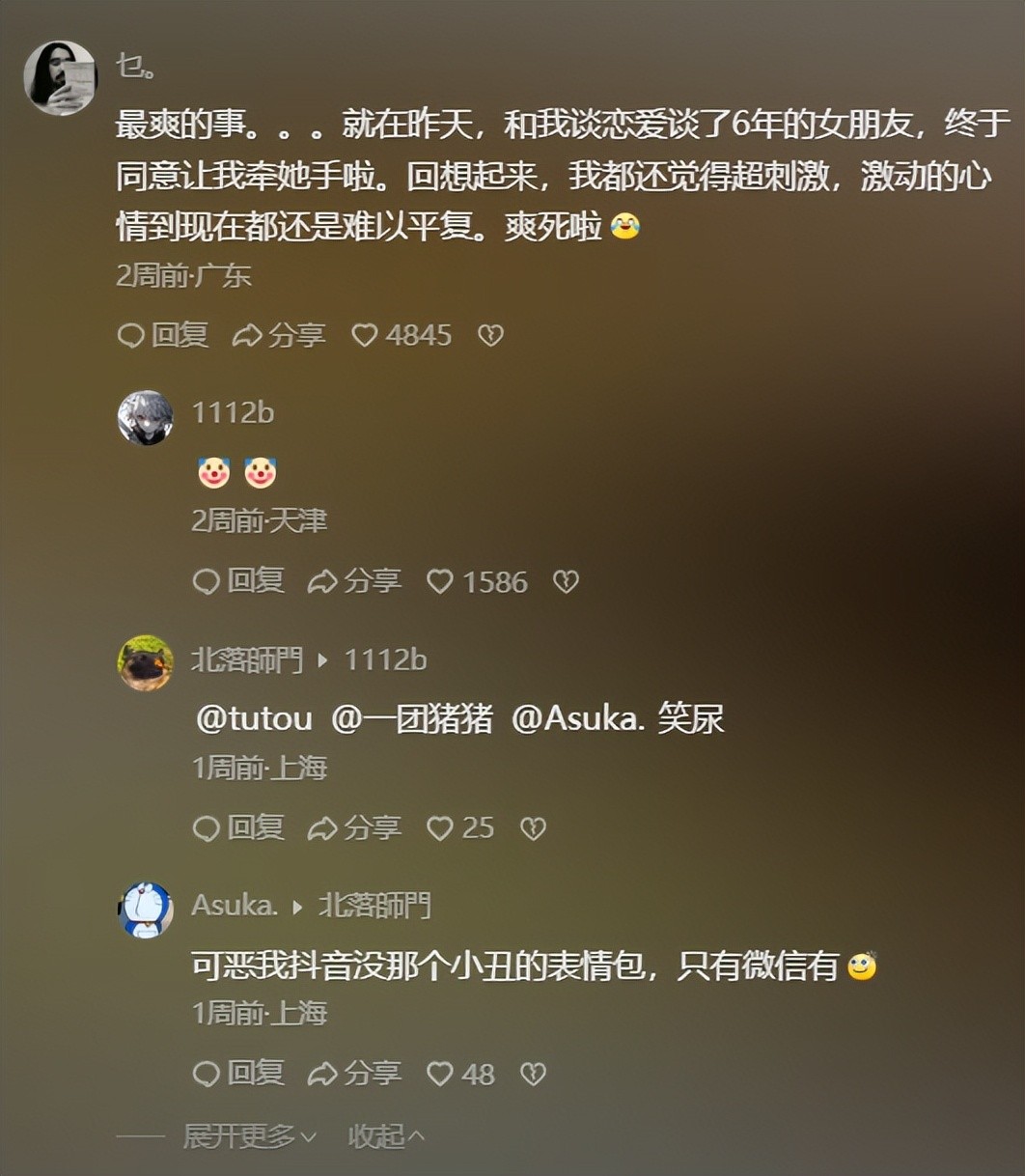Viewport: 1025px width, 1176px height.
Task: Like the comment with 48 likes
Action: (440, 1073)
